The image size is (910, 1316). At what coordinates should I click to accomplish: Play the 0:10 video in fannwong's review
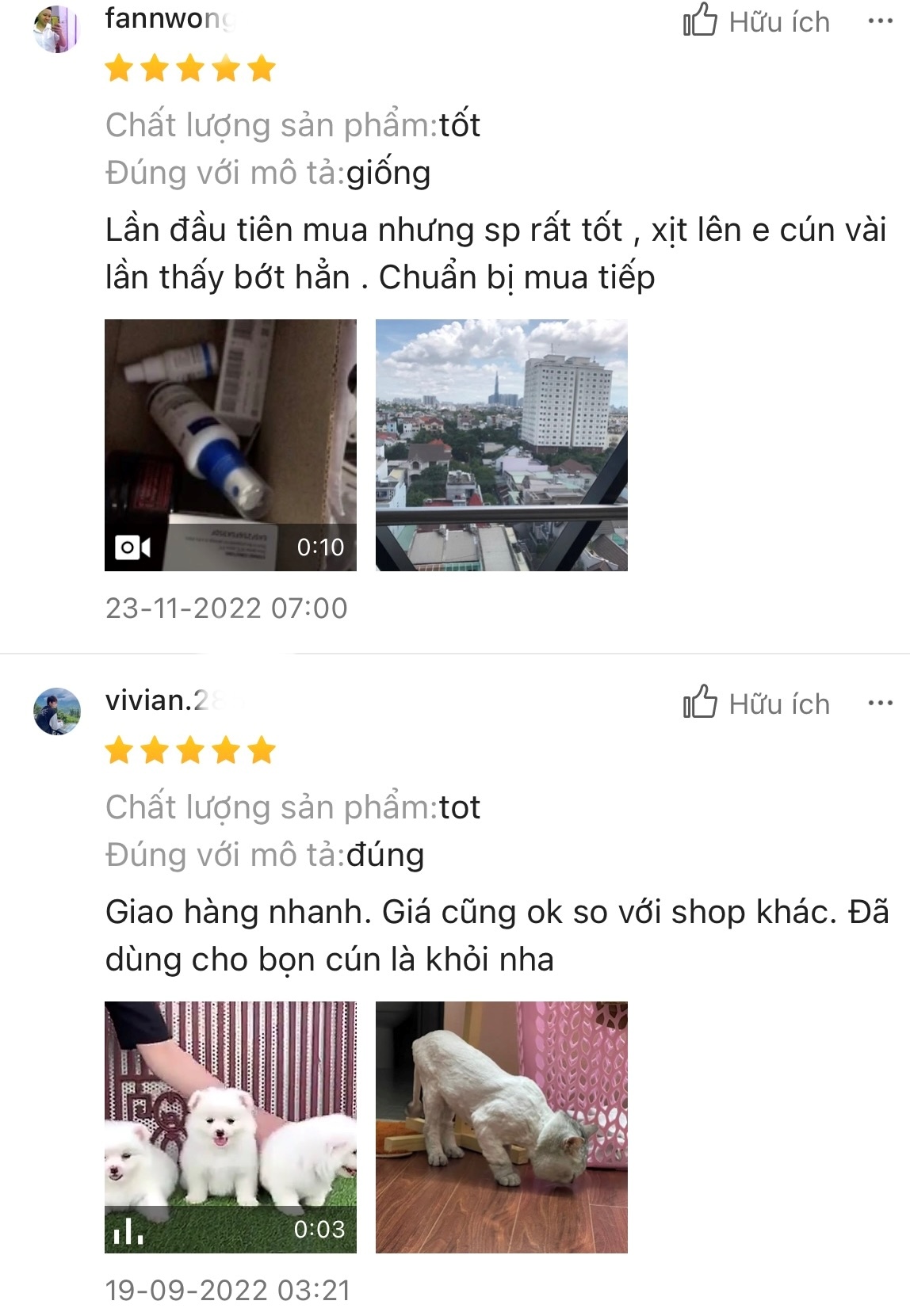click(231, 444)
